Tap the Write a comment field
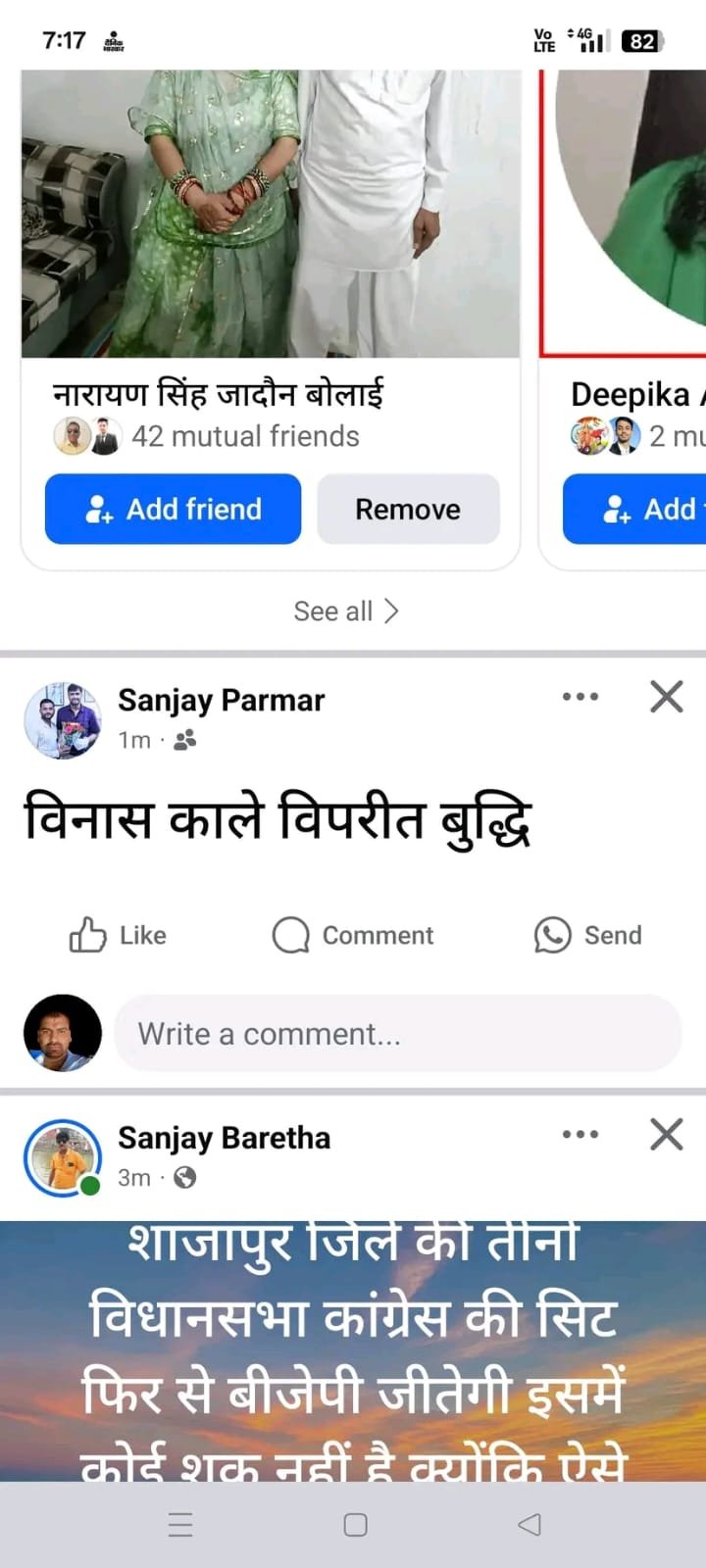The image size is (706, 1568). point(397,1034)
